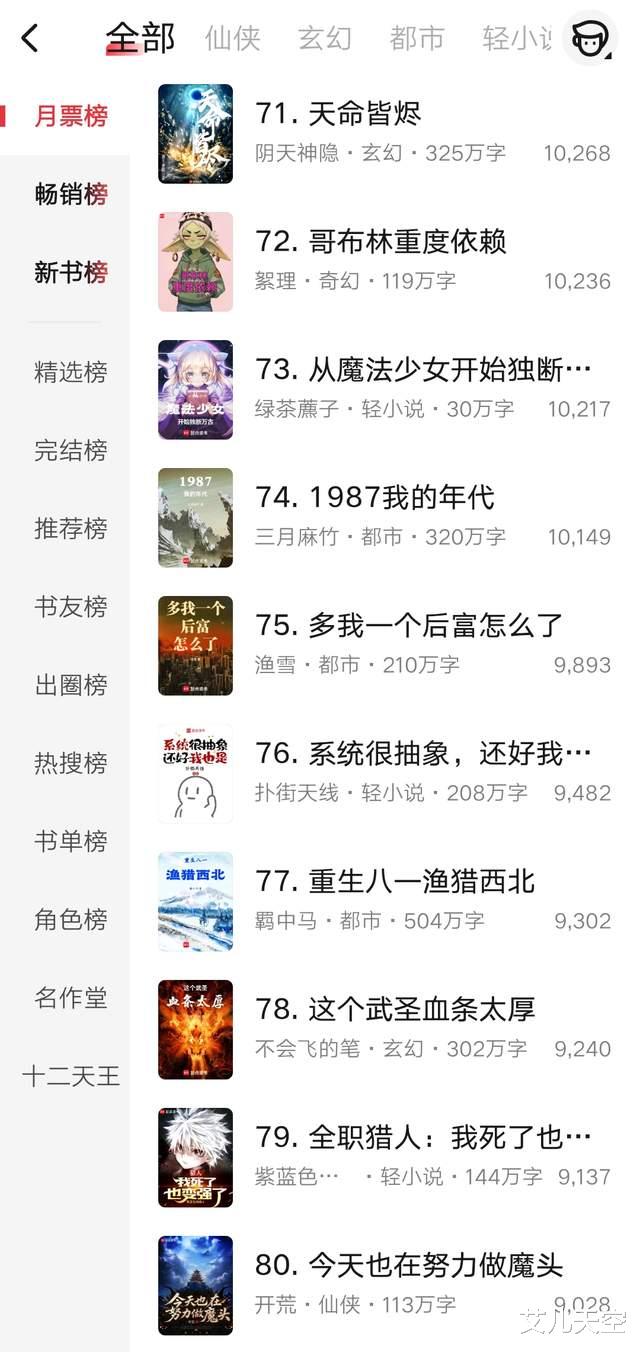Viewport: 640px width, 1352px height.
Task: Switch to the 热搜榜 ranking
Action: coord(70,763)
